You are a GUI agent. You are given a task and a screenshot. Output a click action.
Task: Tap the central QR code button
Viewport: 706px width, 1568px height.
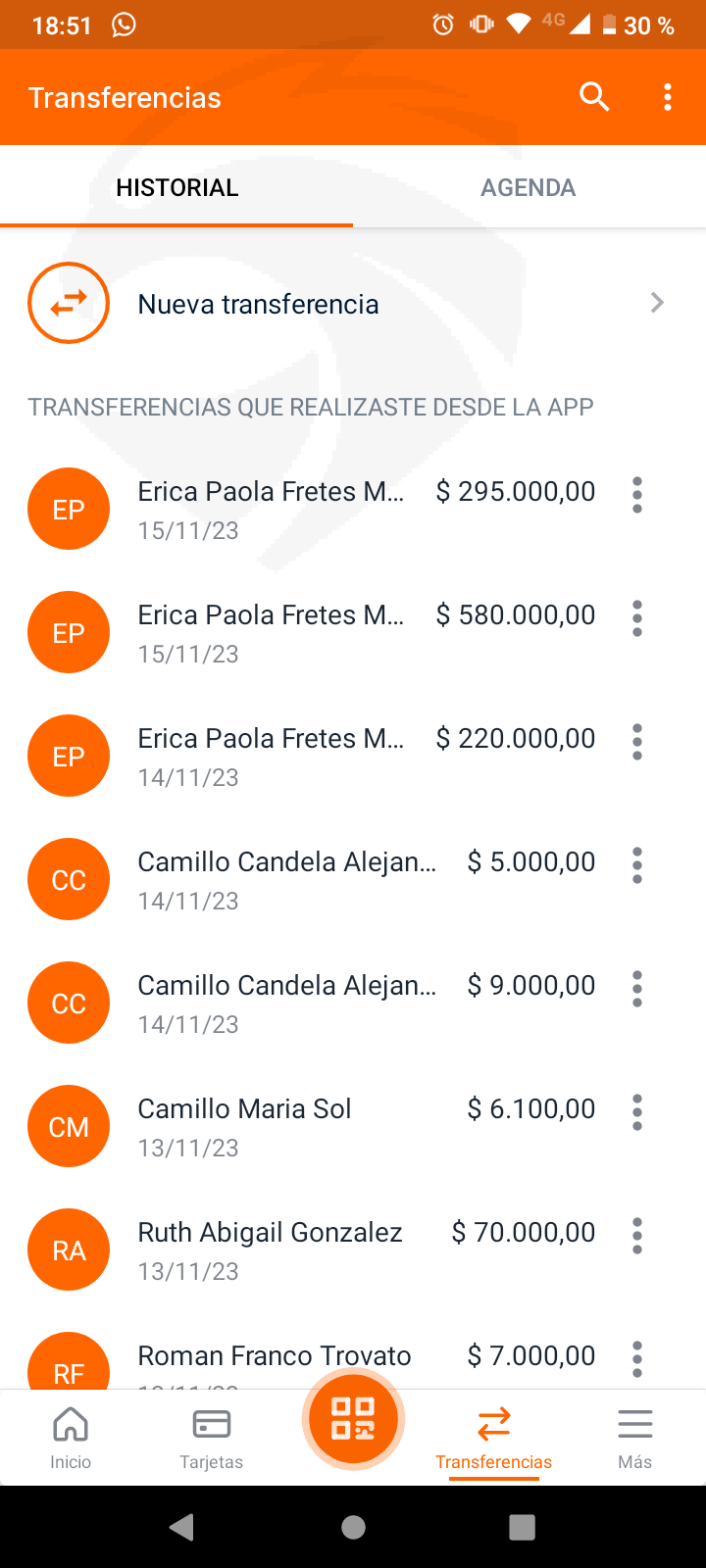pyautogui.click(x=353, y=1418)
